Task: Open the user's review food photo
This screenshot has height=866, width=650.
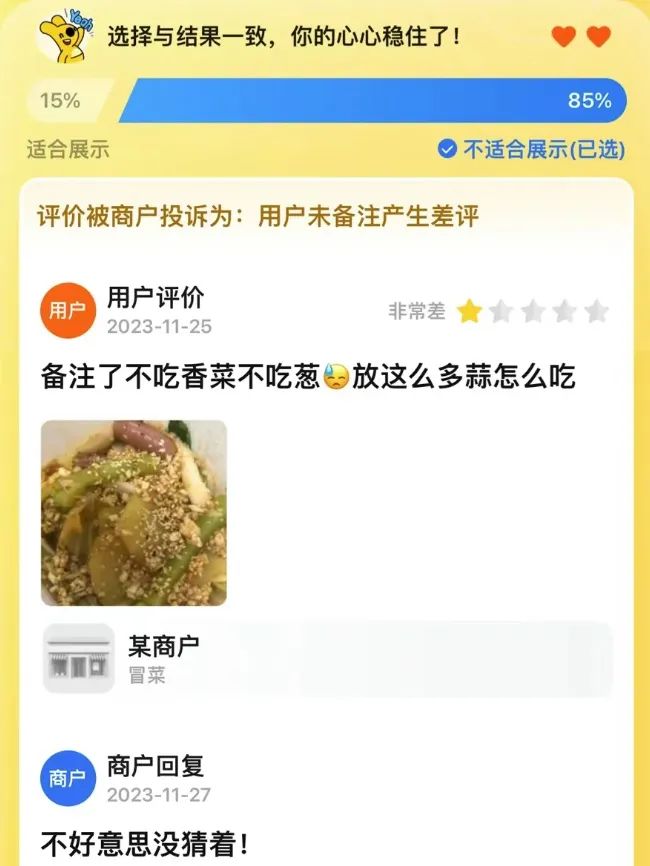Action: [133, 513]
